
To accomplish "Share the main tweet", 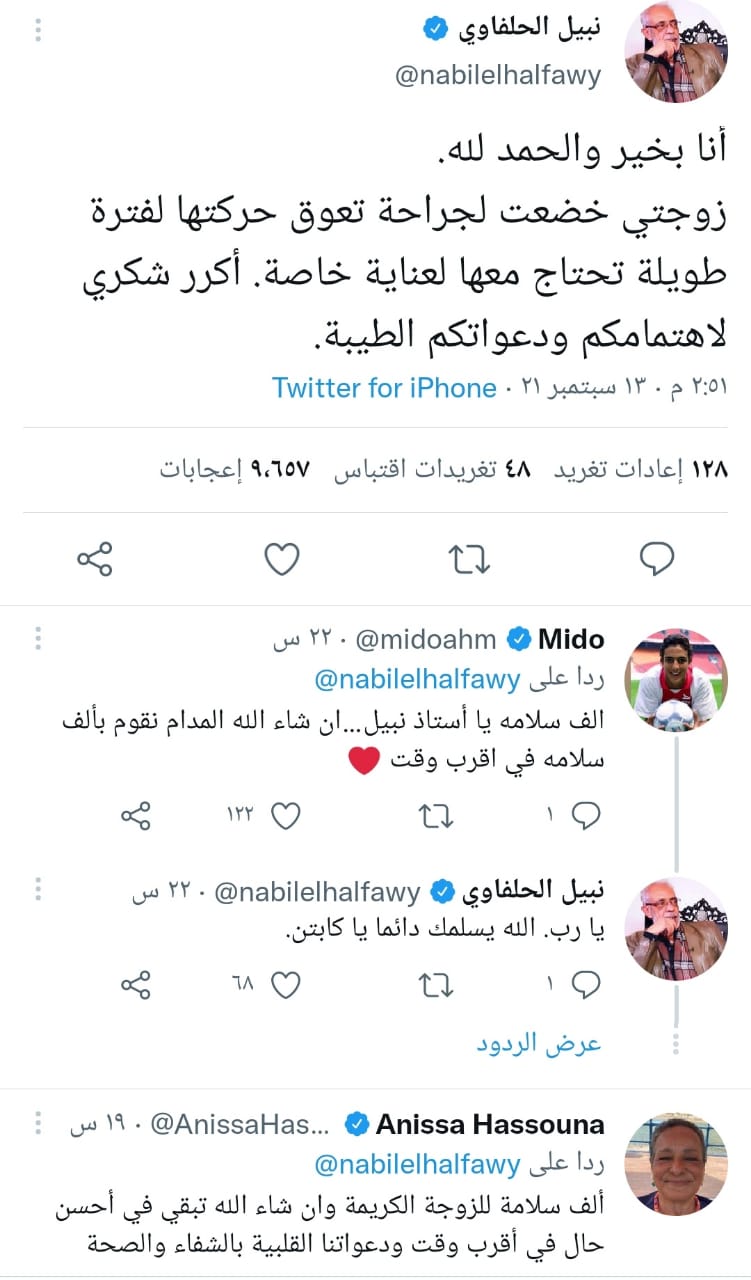I will (95, 560).
